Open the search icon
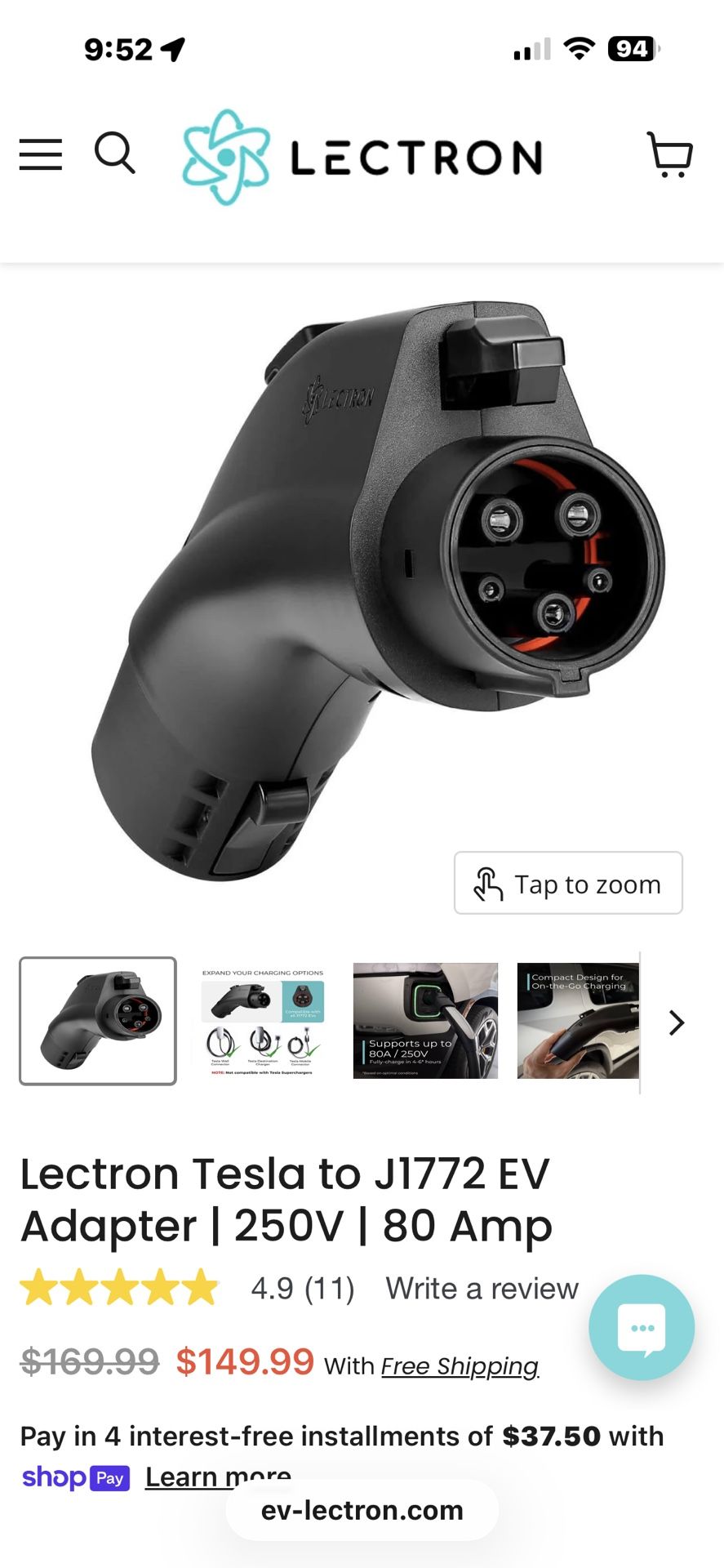 (x=114, y=153)
